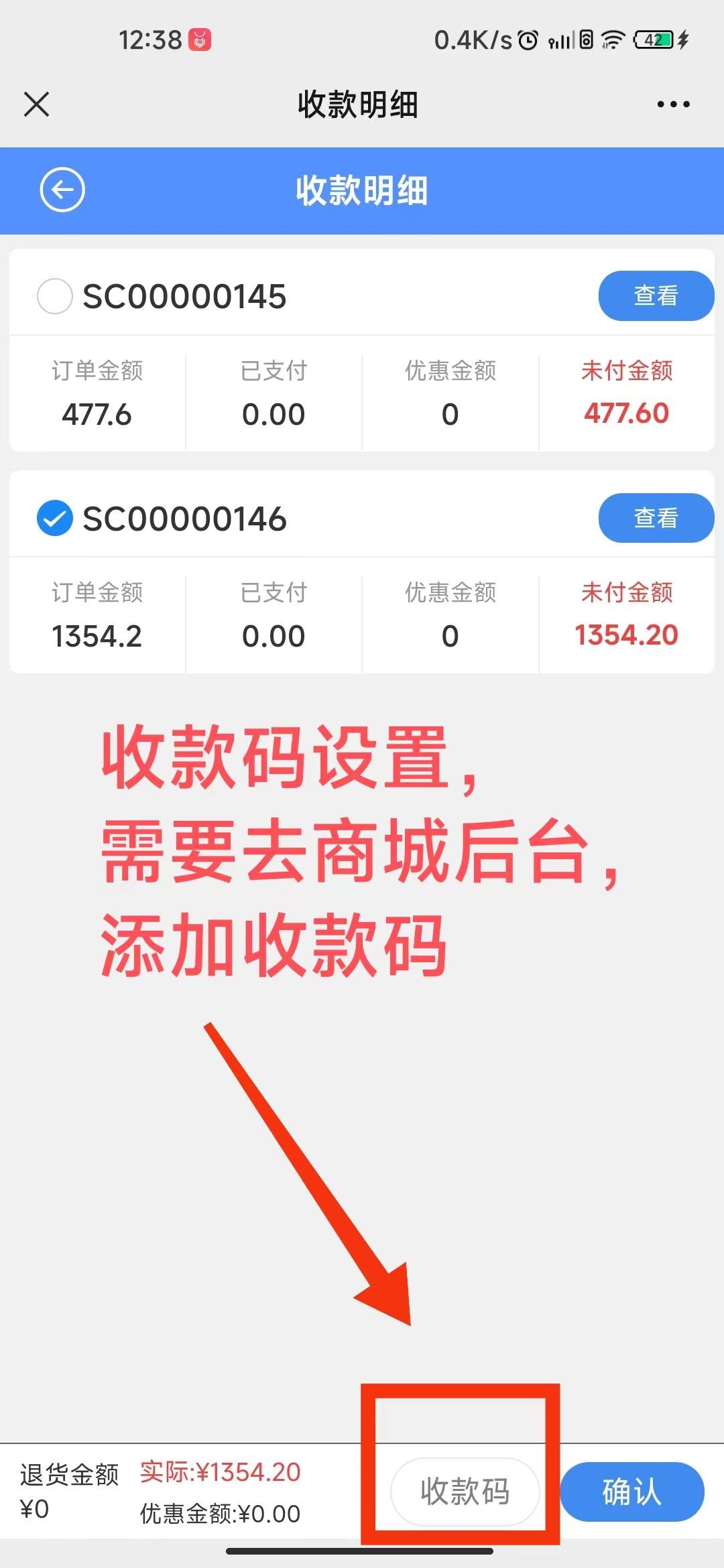Uncheck order SC00000146
The image size is (724, 1568).
54,518
